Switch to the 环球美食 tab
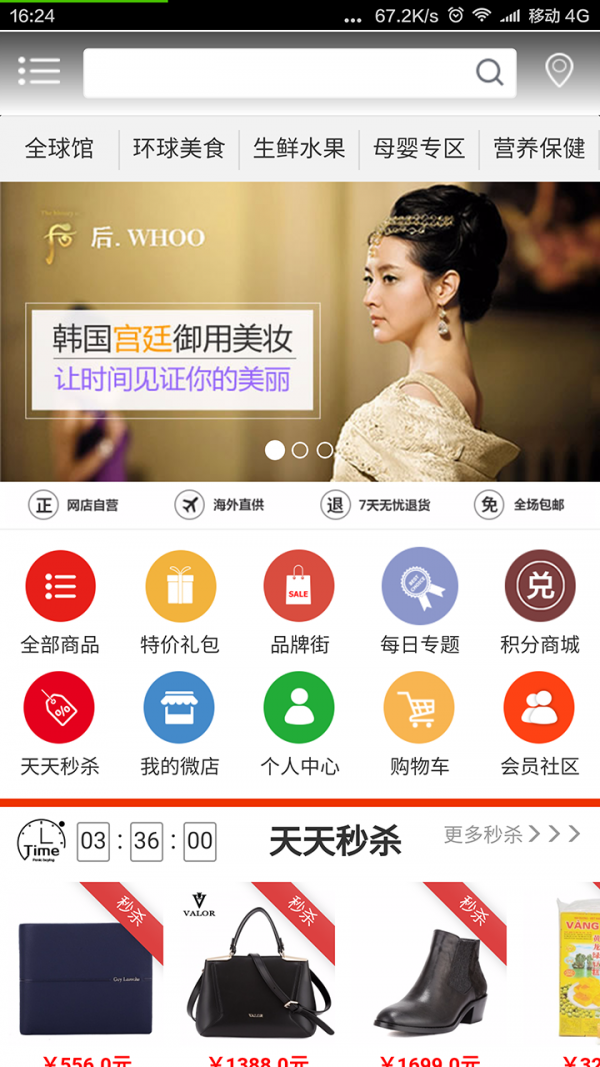Viewport: 600px width, 1067px height. [179, 149]
